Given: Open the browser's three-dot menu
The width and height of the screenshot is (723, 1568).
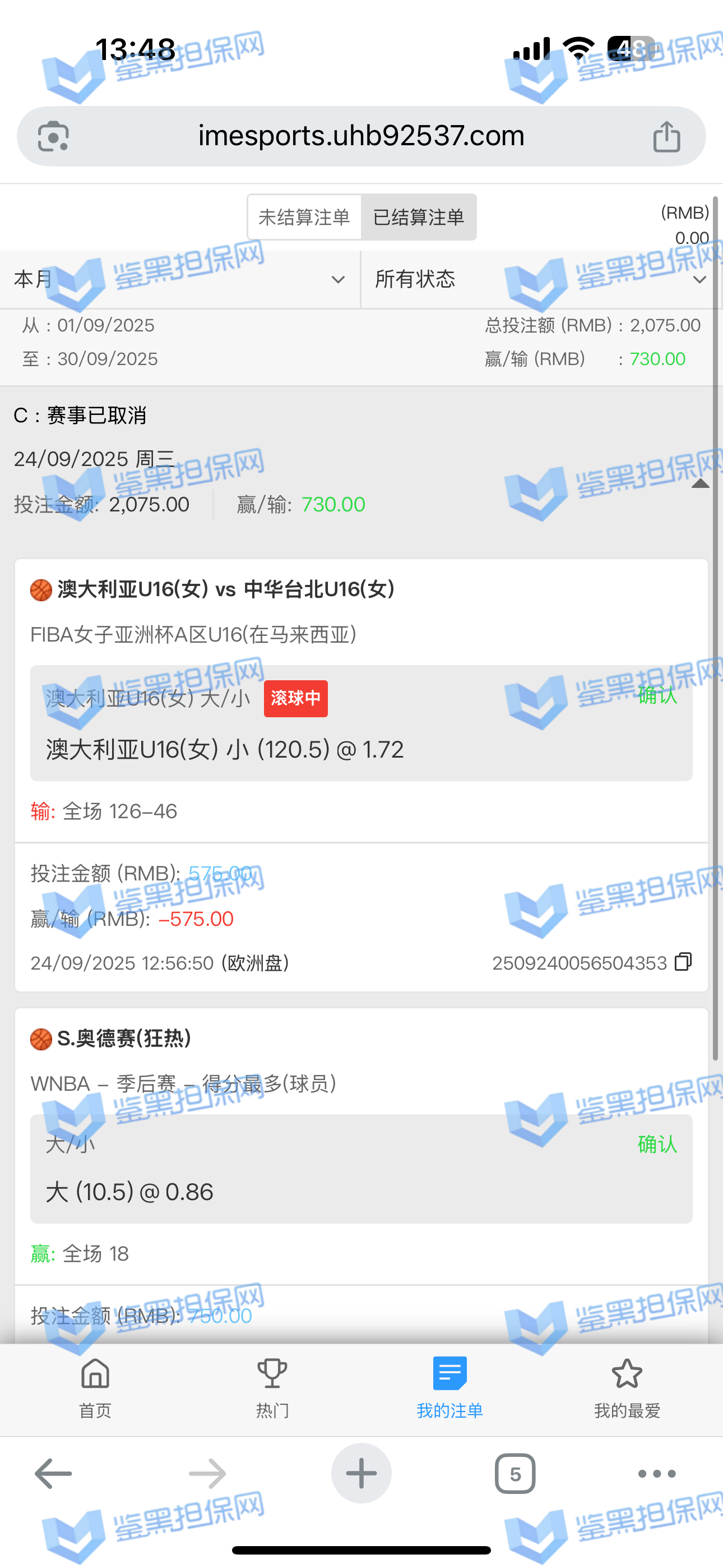Looking at the screenshot, I should click(657, 1474).
